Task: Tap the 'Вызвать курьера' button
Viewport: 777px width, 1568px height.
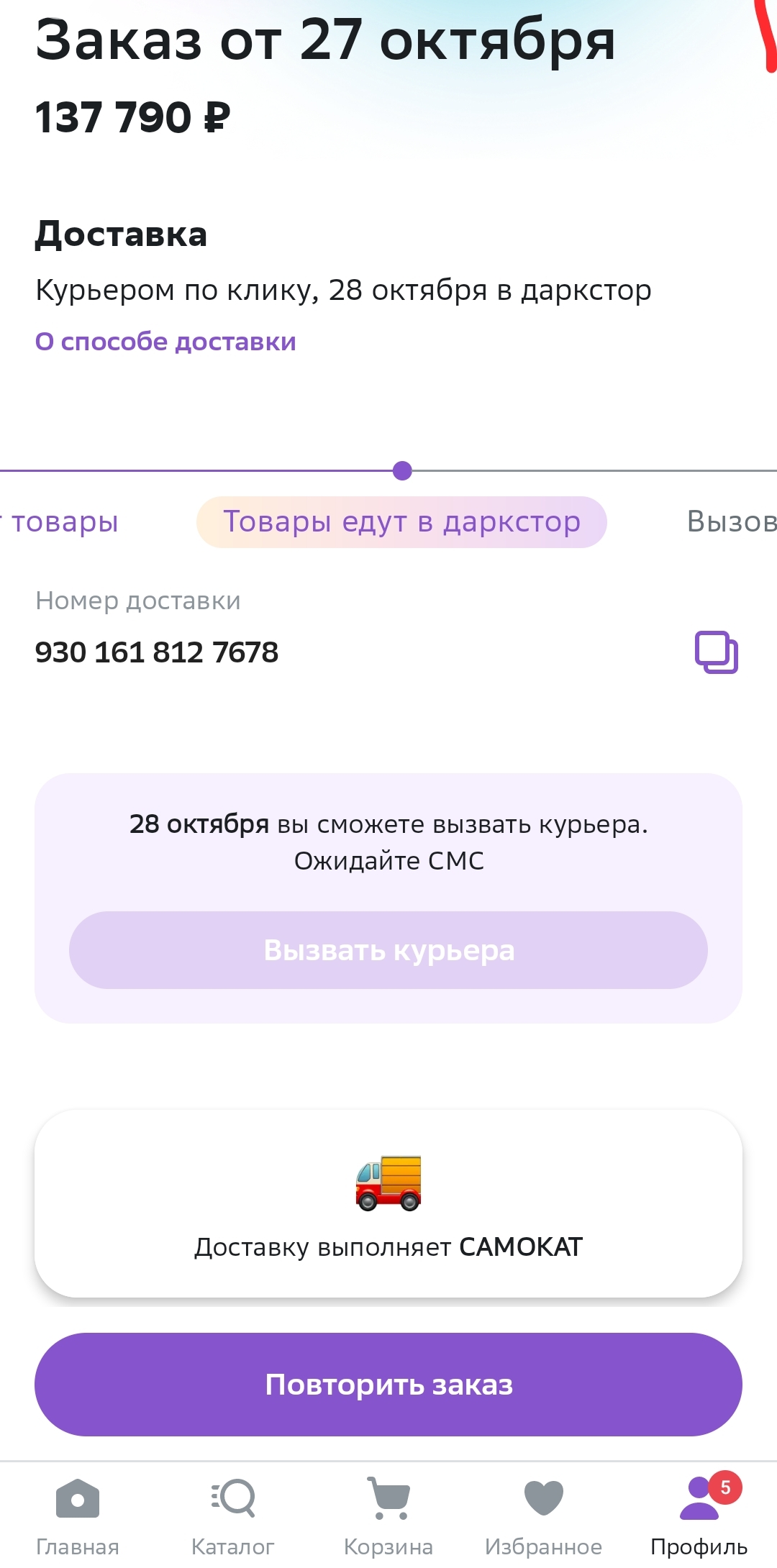Action: (388, 950)
